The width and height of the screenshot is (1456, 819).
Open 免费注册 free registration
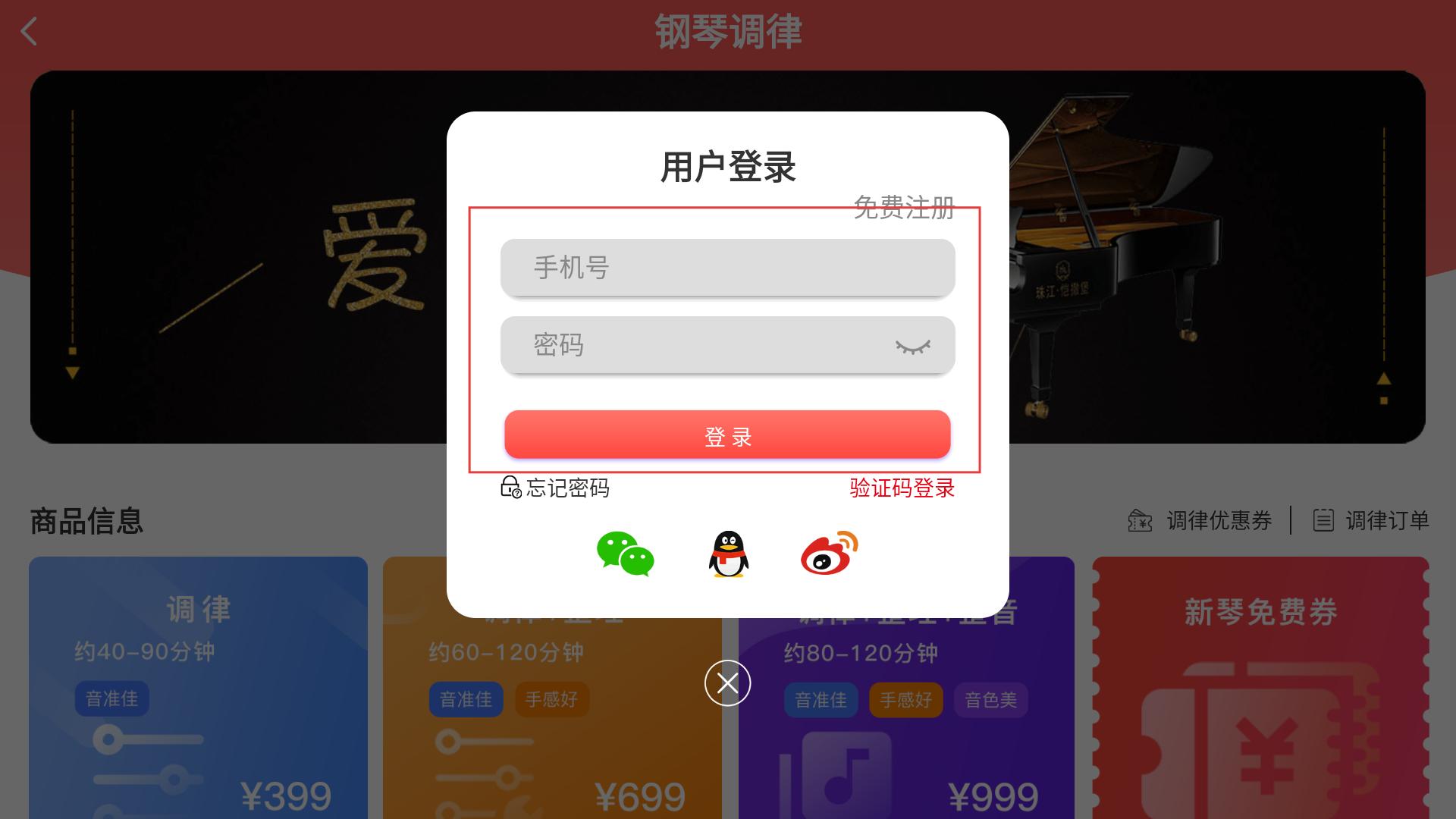pyautogui.click(x=903, y=207)
